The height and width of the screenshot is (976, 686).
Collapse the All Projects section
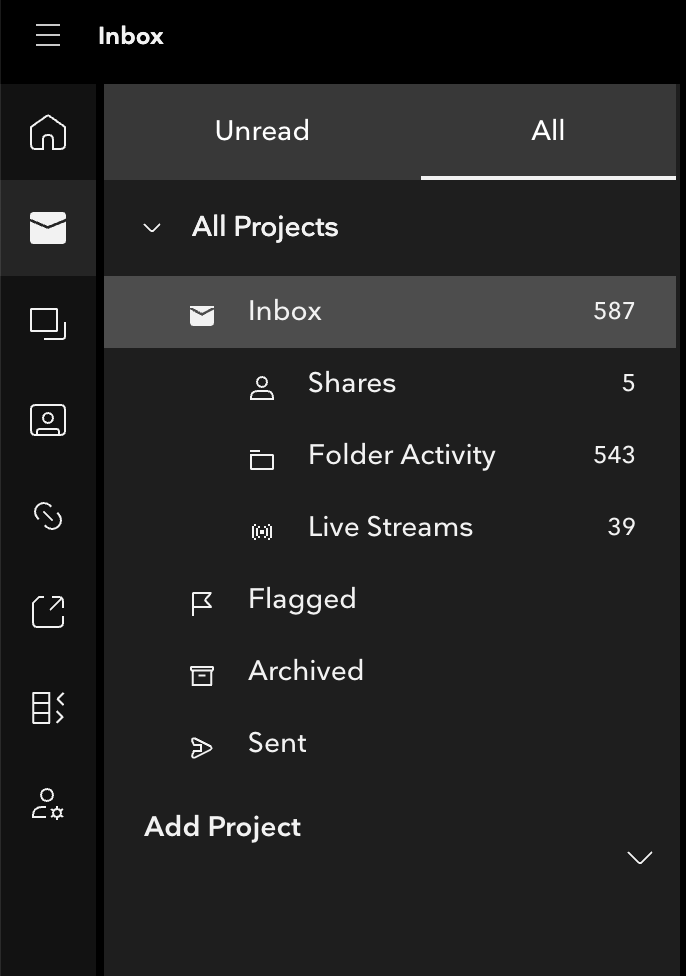(152, 228)
